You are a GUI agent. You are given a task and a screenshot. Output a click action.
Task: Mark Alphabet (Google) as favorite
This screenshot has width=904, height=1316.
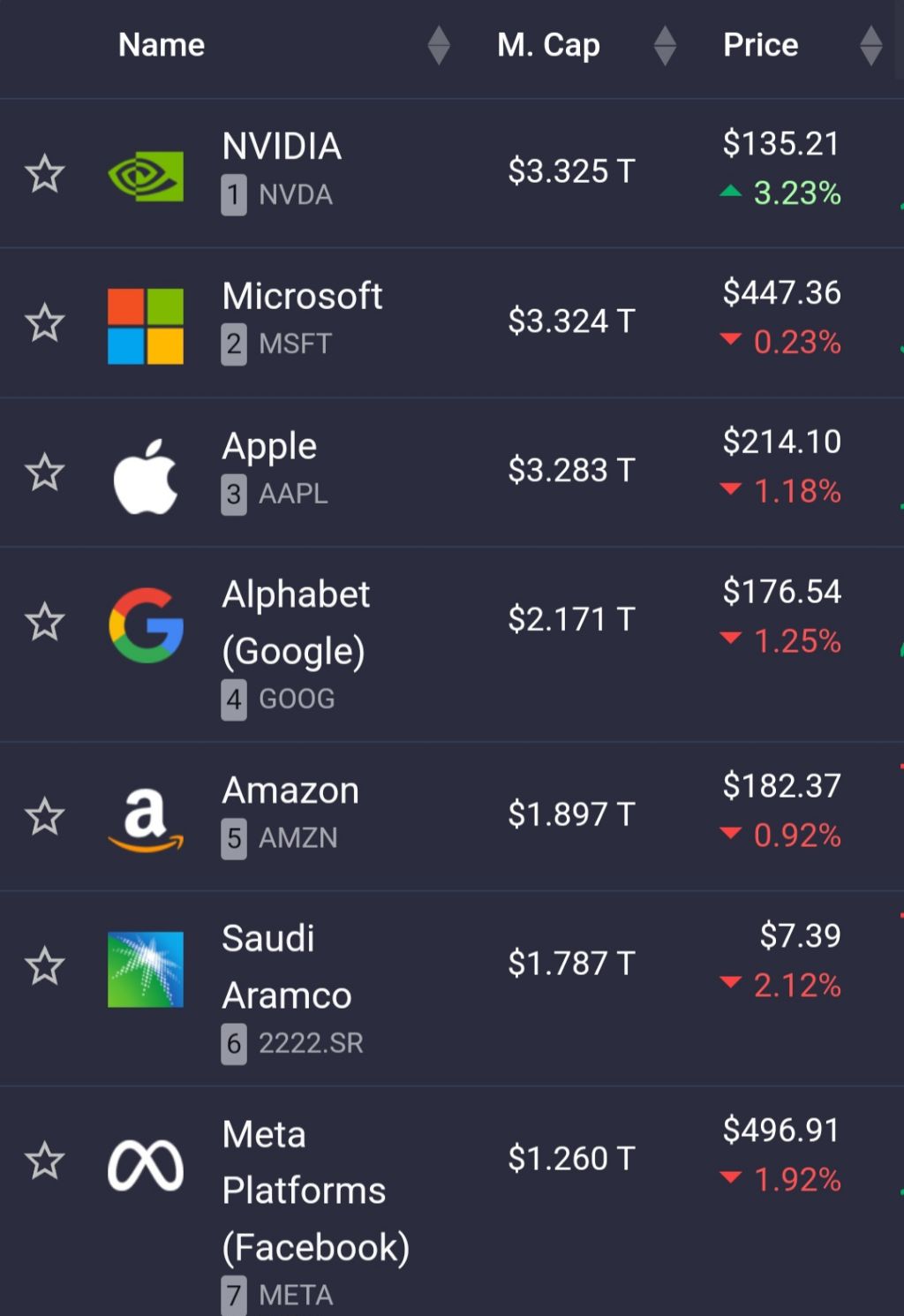44,622
